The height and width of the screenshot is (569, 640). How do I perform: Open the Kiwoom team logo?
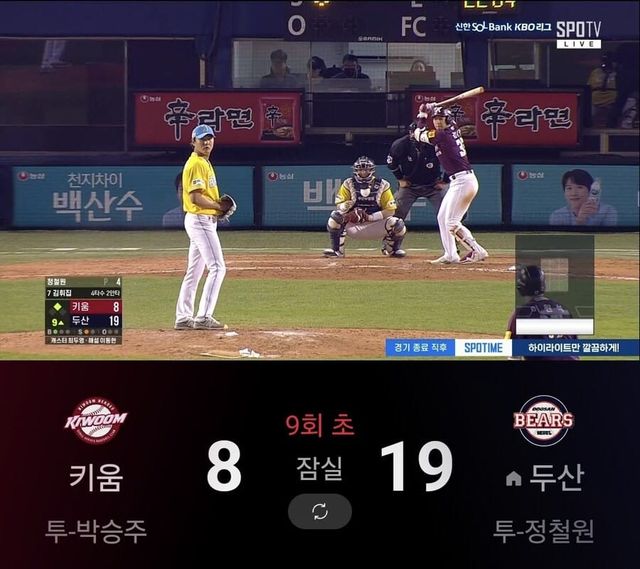[96, 421]
